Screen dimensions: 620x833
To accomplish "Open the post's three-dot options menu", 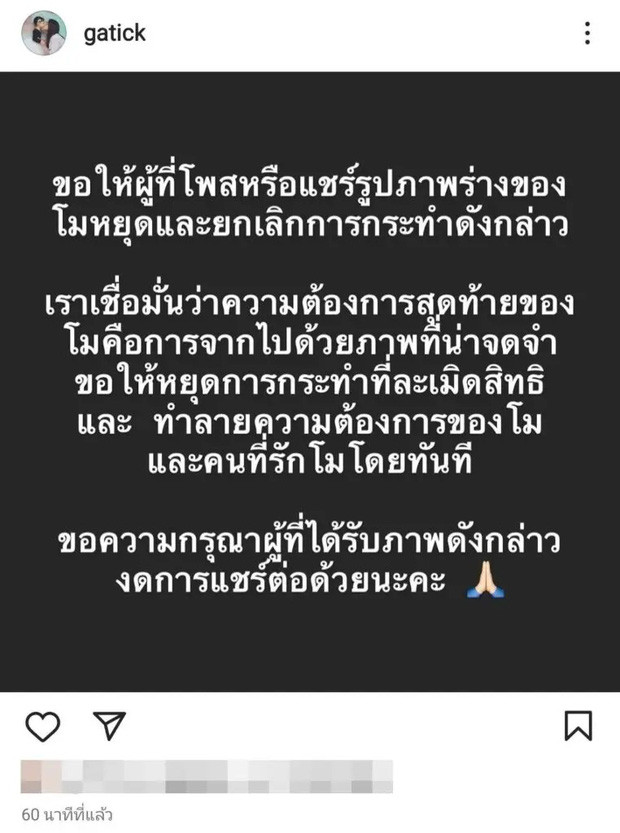I will point(586,33).
